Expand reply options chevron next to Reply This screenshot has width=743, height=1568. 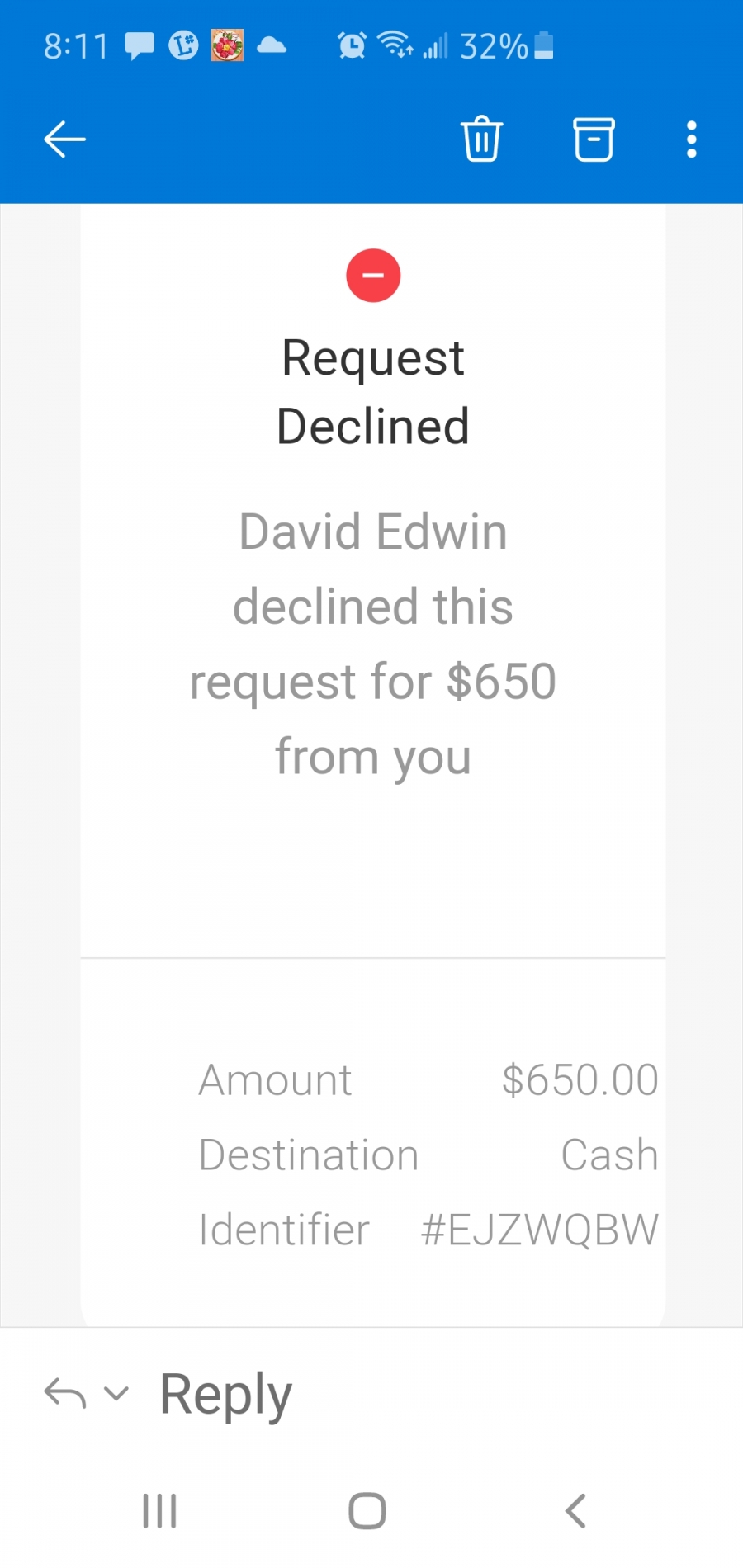pos(116,1394)
